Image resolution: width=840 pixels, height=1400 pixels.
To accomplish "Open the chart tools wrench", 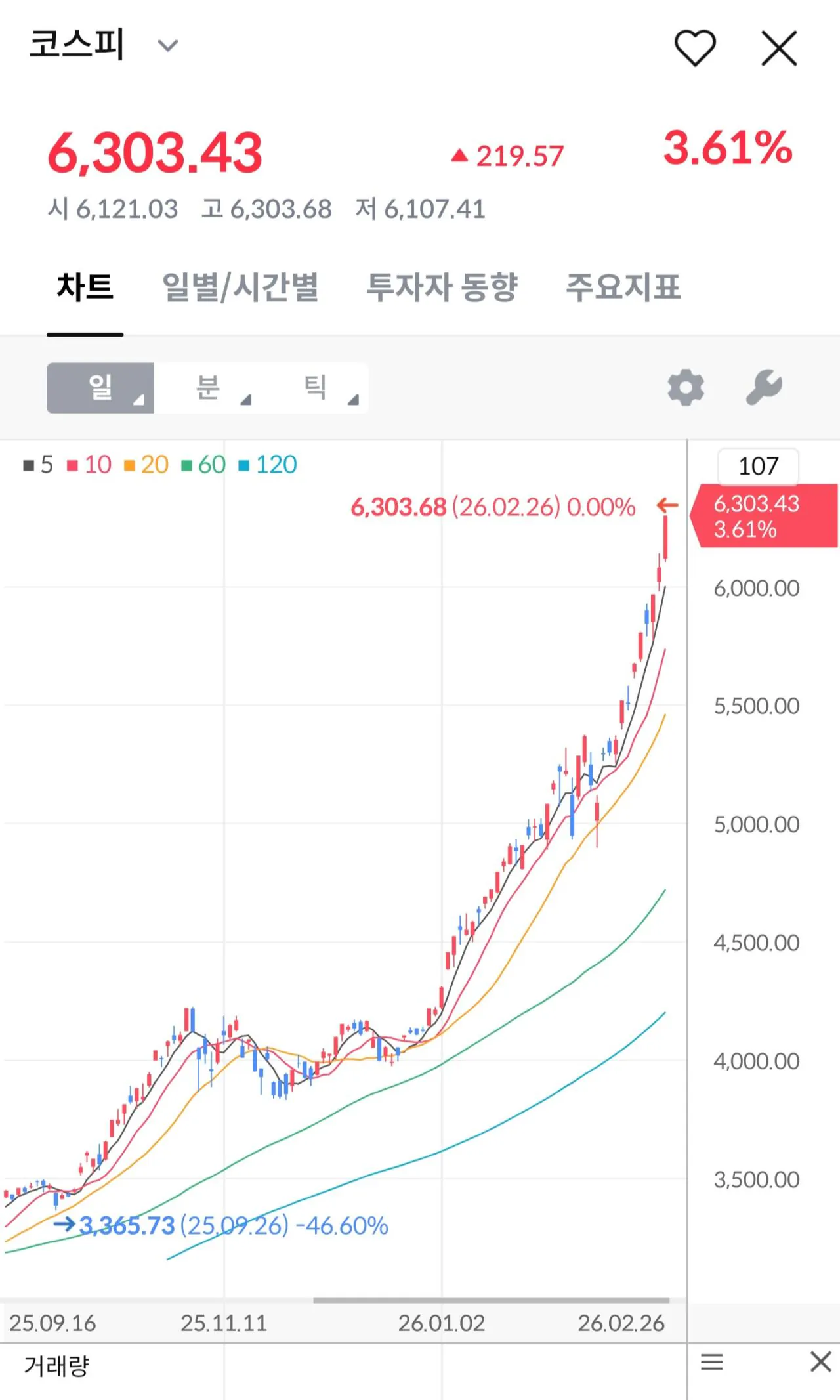I will click(x=764, y=387).
